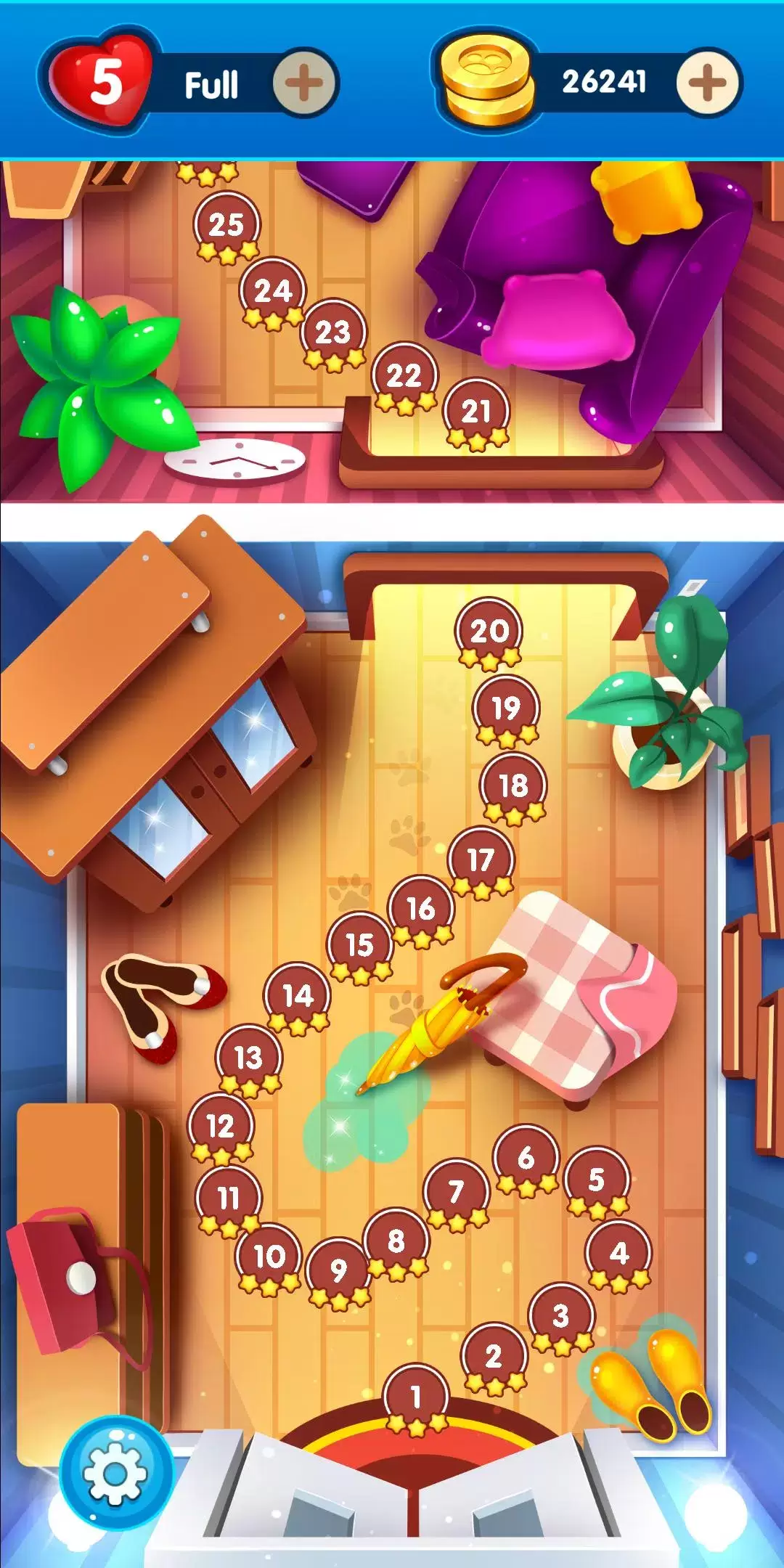This screenshot has width=784, height=1568.
Task: Buy more coins with the plus button
Action: pos(708,83)
